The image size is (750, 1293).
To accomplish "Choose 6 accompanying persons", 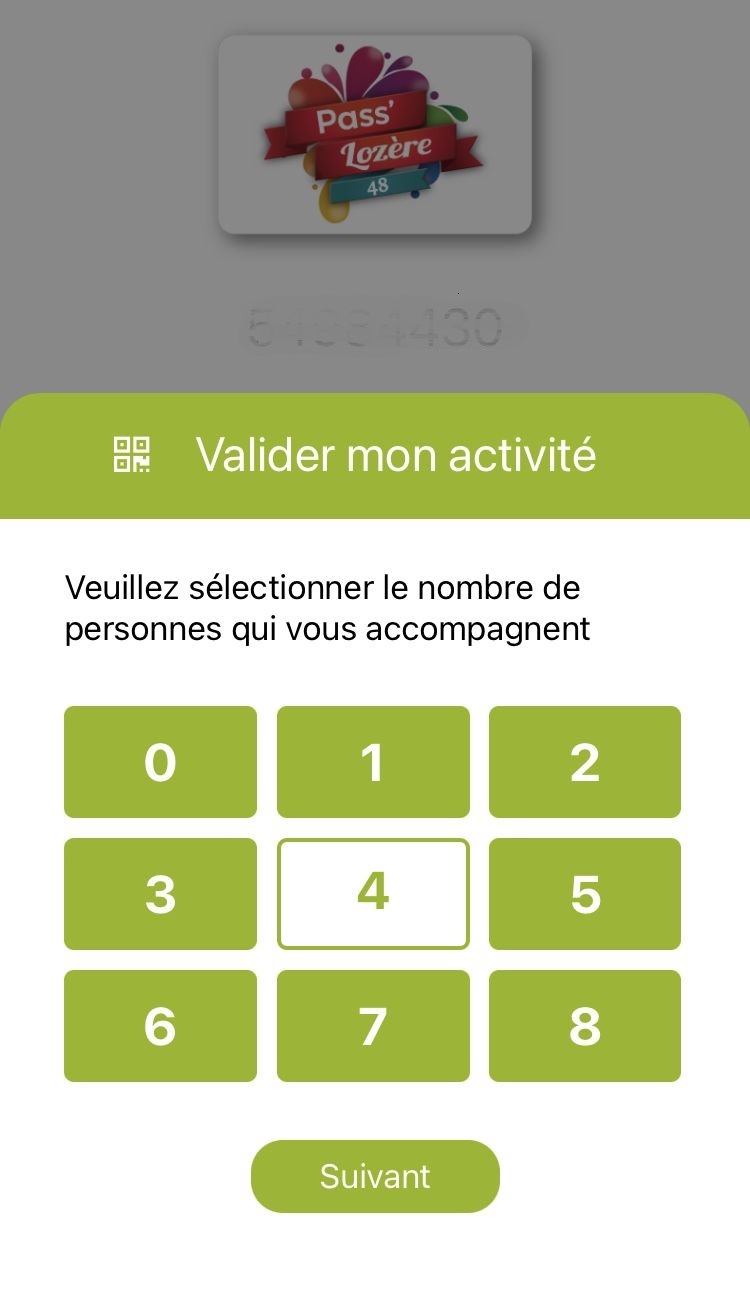I will click(x=160, y=1026).
